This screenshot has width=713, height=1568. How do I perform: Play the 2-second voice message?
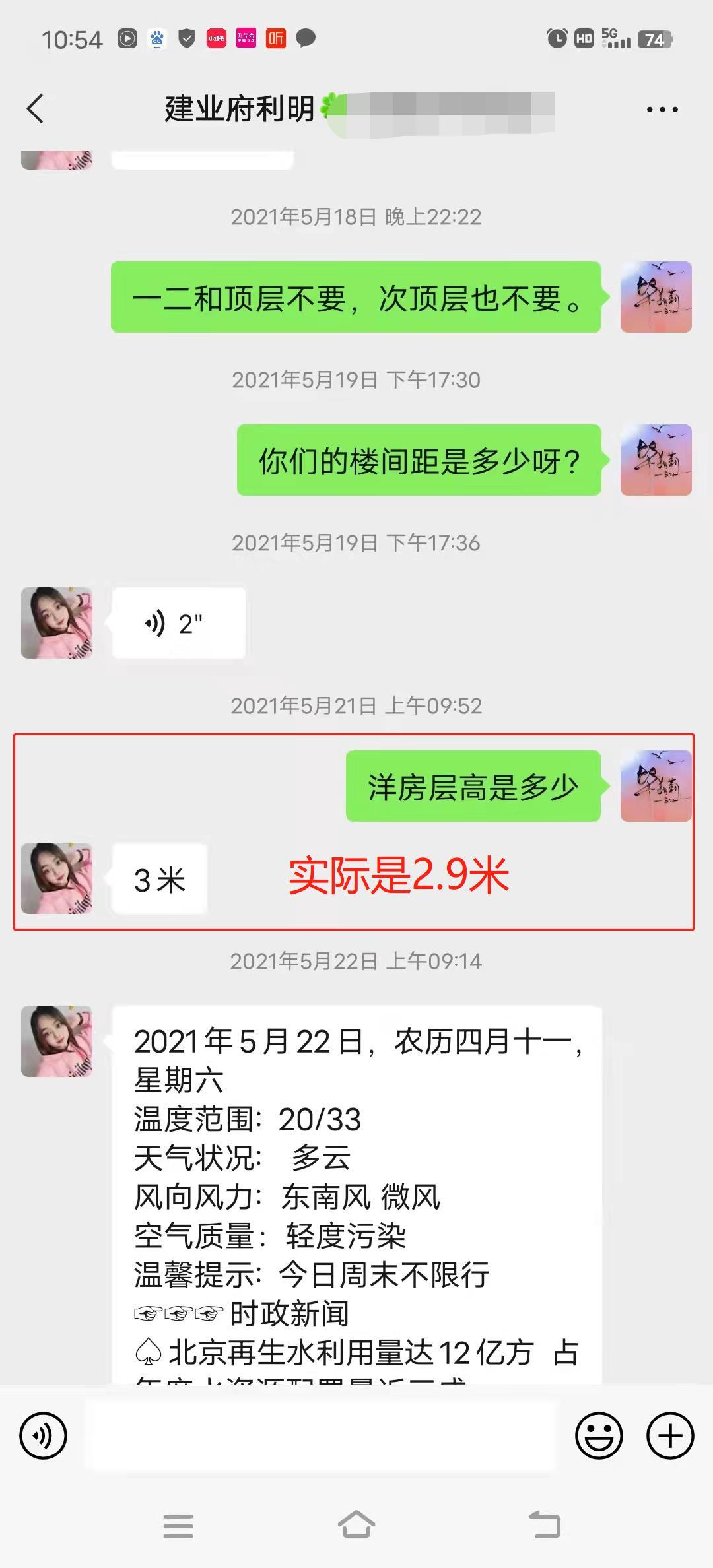pos(178,624)
